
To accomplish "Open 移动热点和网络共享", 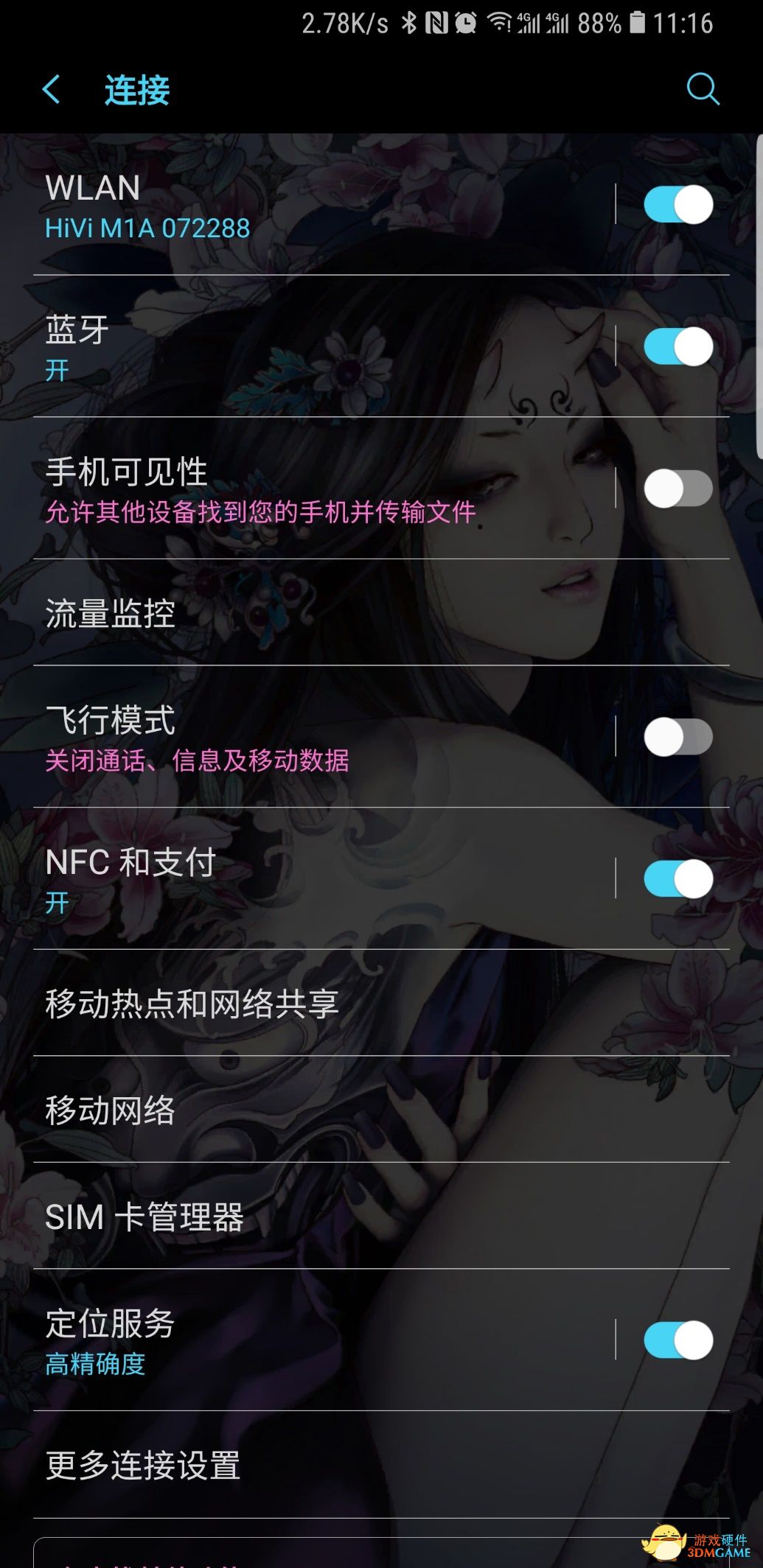I will tap(381, 1003).
